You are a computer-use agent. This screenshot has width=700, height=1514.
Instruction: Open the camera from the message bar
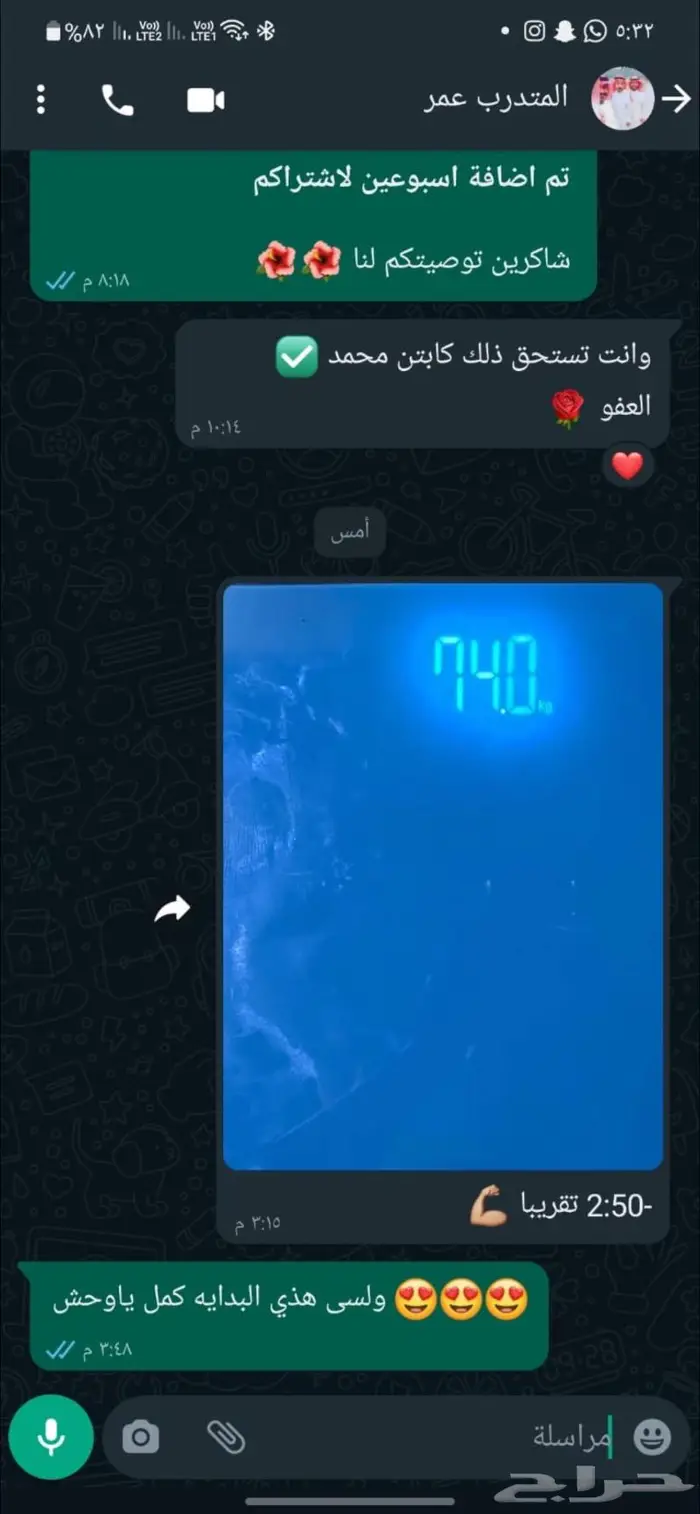pyautogui.click(x=140, y=1438)
